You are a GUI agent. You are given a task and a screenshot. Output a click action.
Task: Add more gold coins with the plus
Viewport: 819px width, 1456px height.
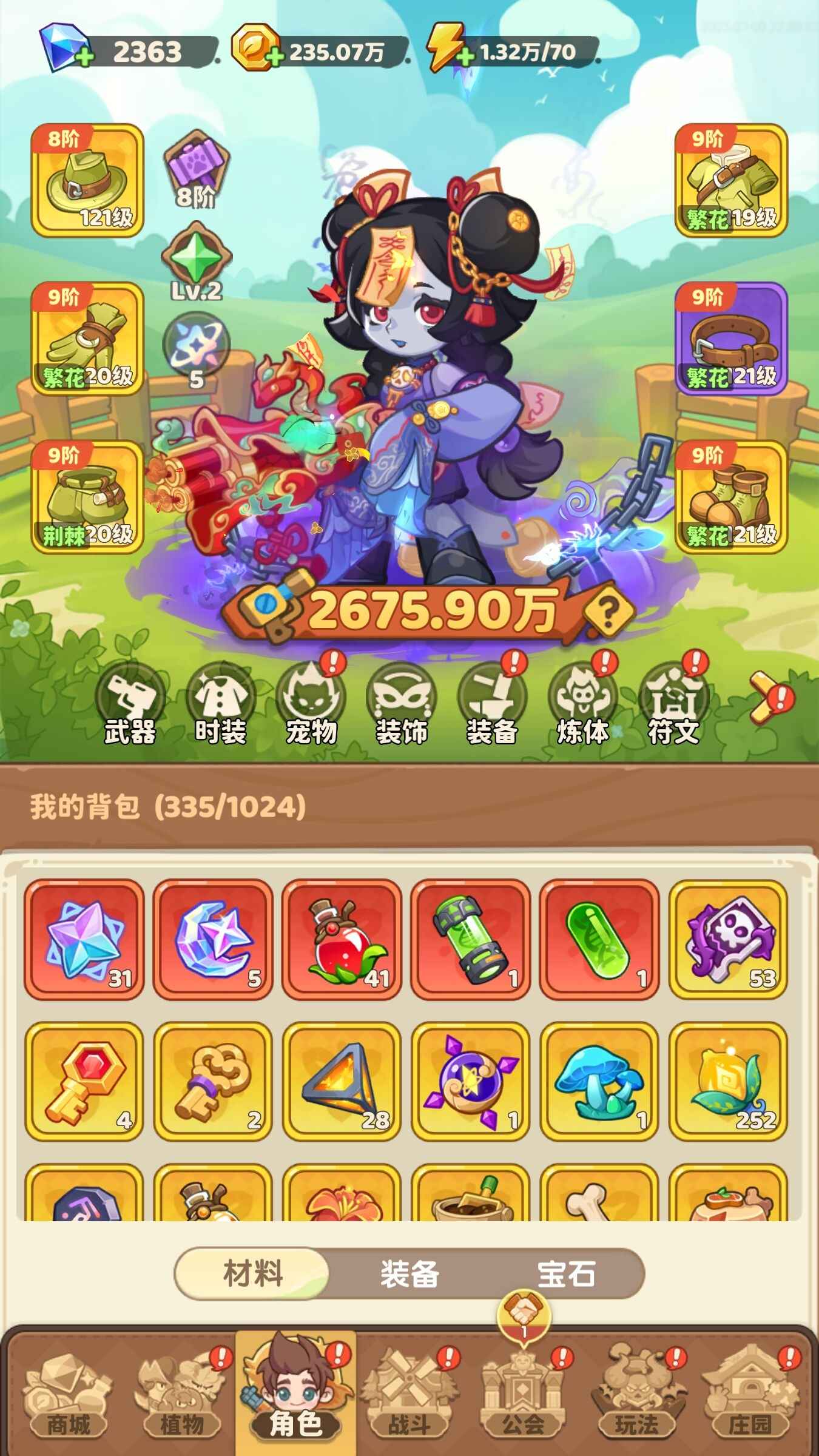pyautogui.click(x=274, y=58)
